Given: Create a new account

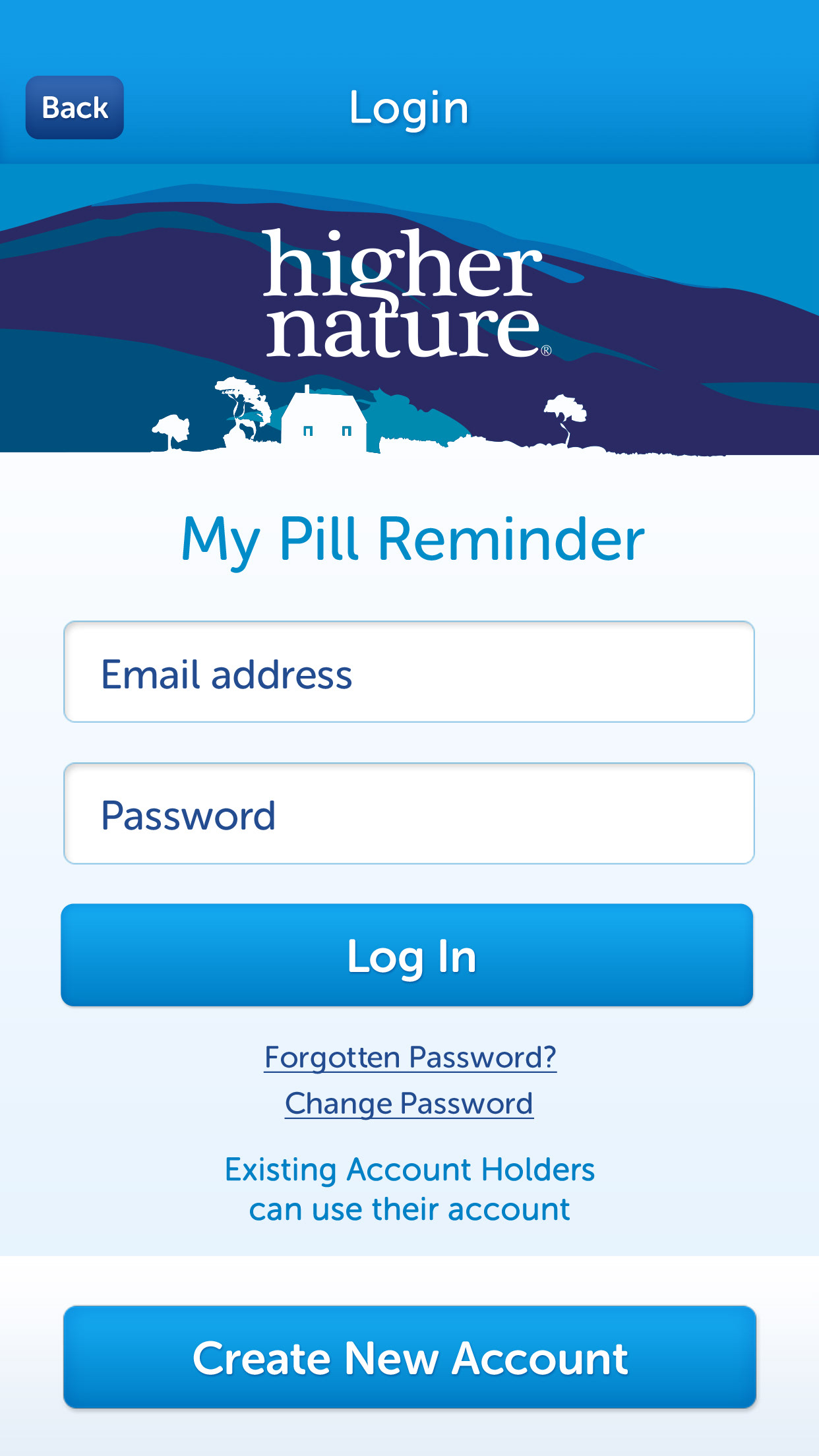Looking at the screenshot, I should pyautogui.click(x=409, y=1357).
